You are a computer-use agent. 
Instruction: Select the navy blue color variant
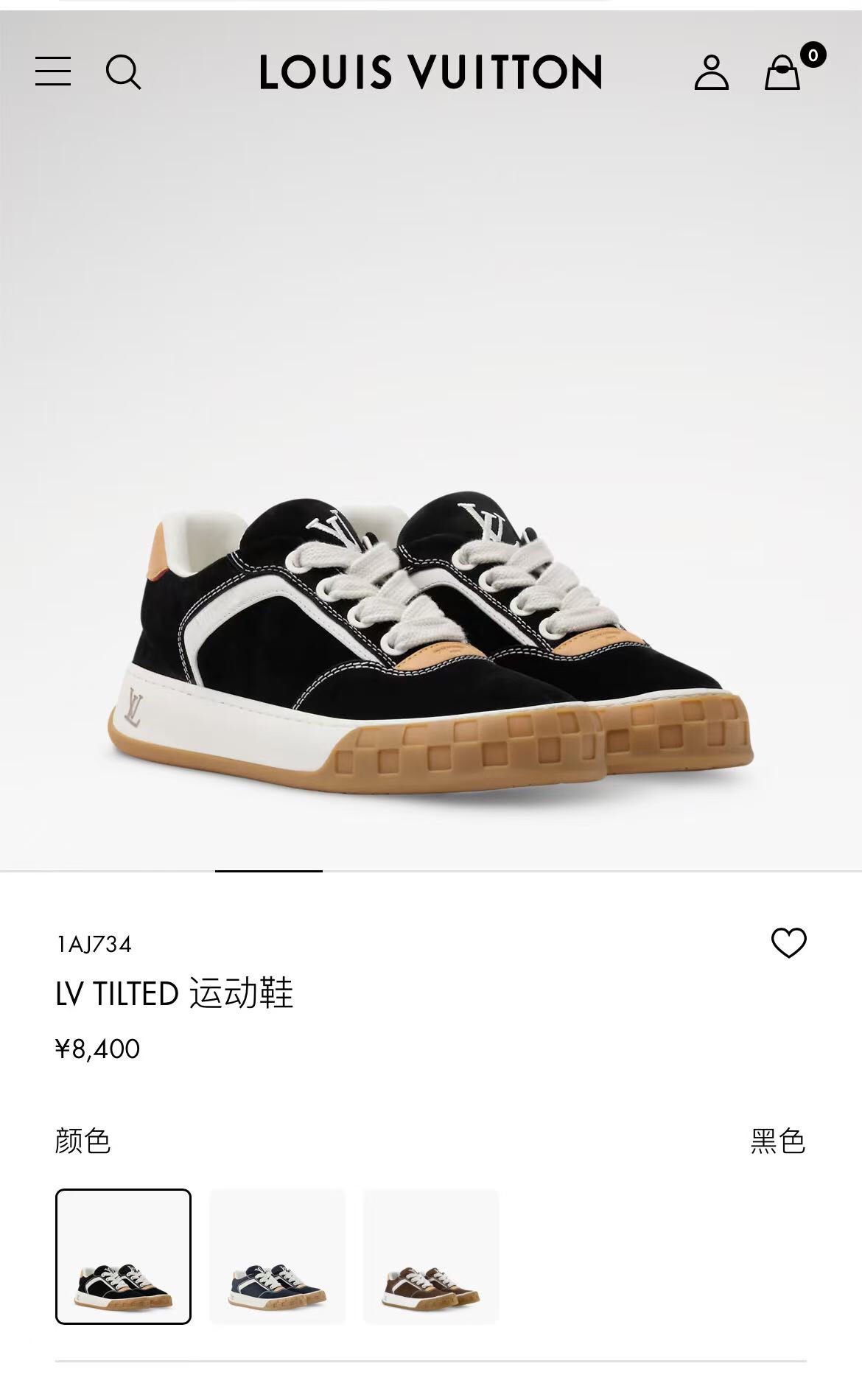(x=277, y=1256)
